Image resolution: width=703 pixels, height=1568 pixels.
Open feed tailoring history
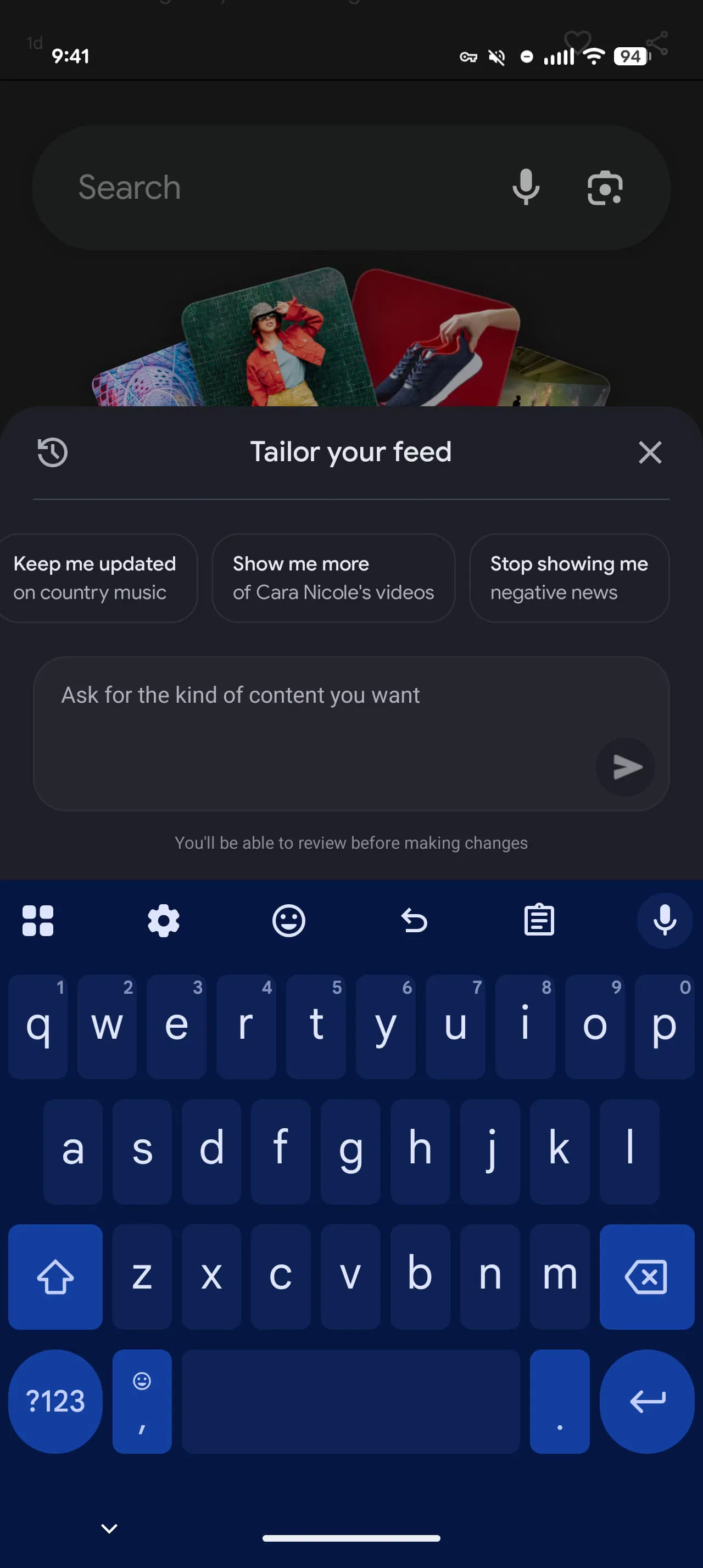coord(52,452)
